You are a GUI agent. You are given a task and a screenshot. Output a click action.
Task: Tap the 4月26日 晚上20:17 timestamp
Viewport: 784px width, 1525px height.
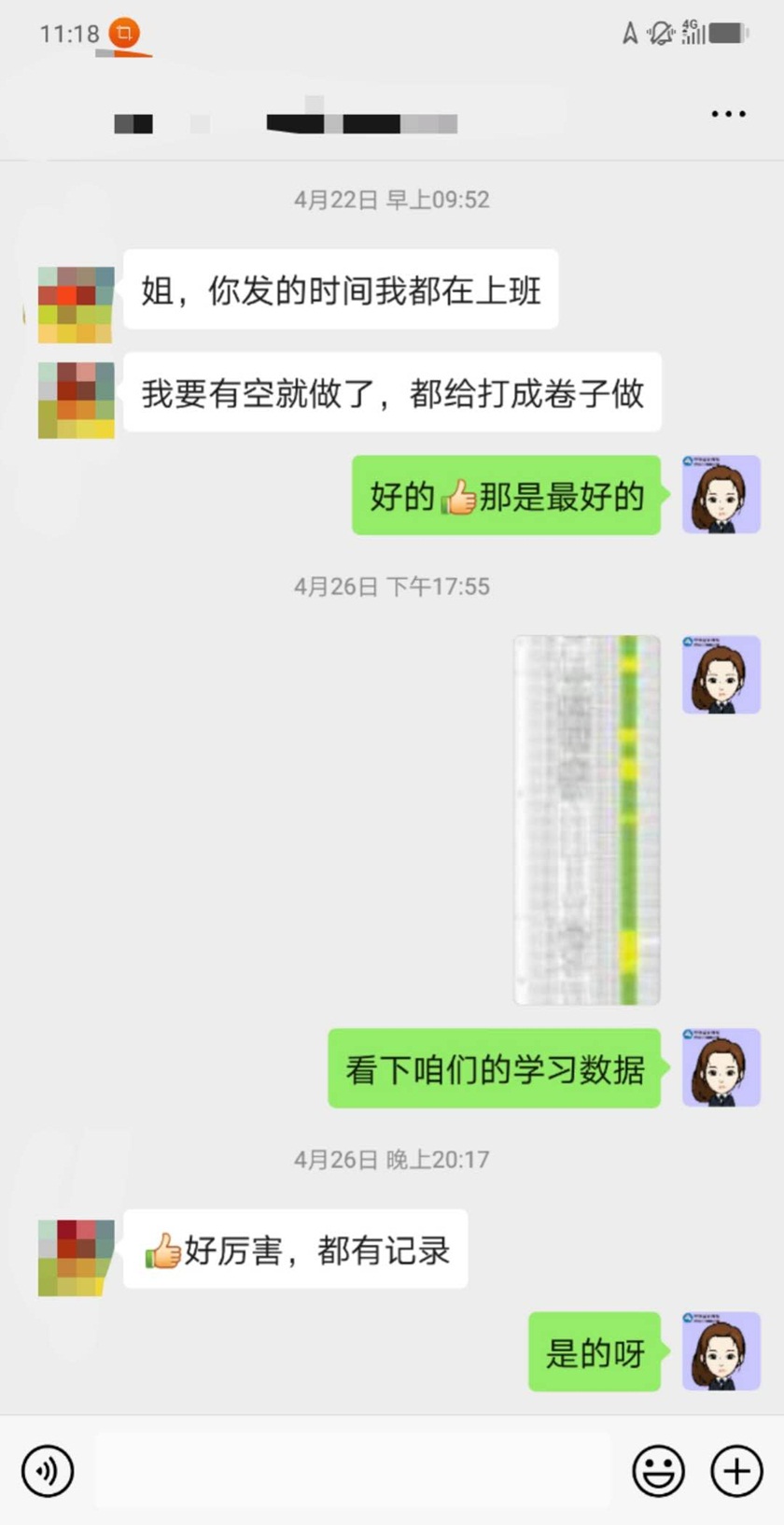point(390,1159)
